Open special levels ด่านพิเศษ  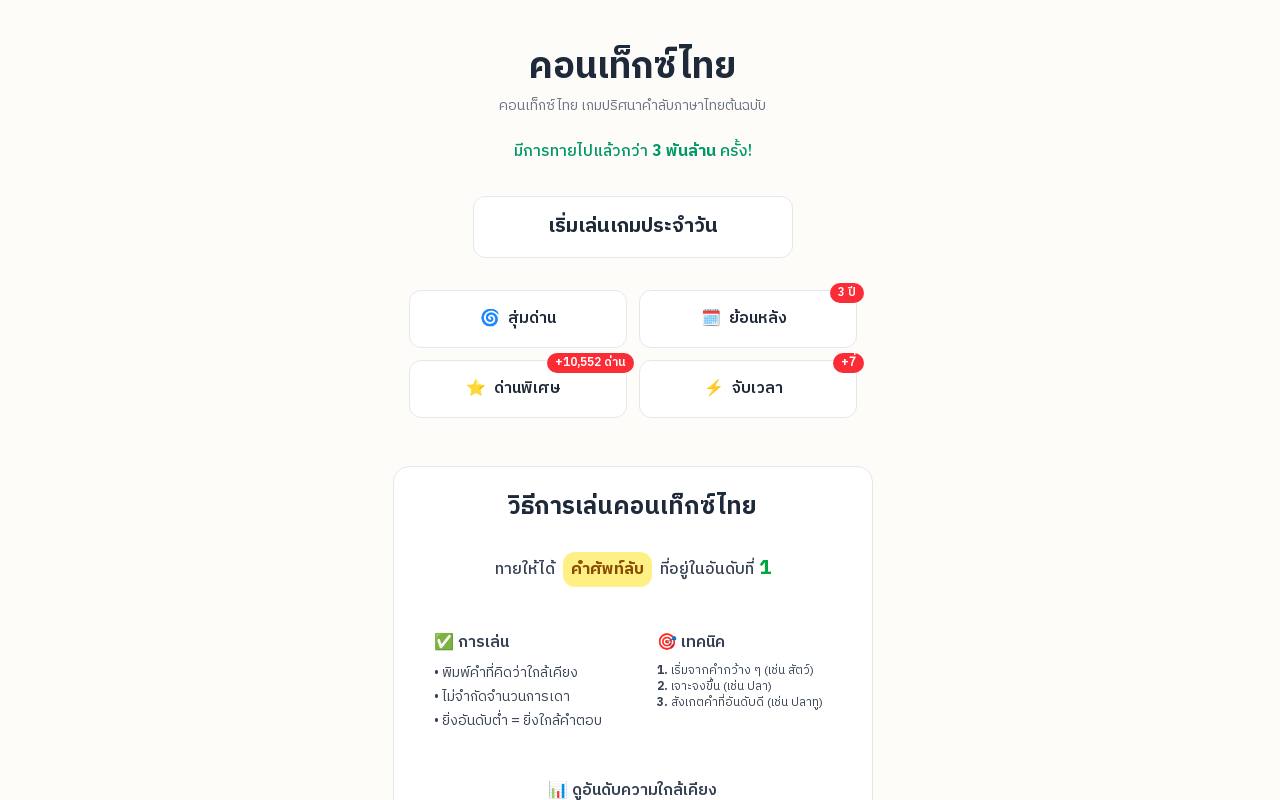[518, 389]
